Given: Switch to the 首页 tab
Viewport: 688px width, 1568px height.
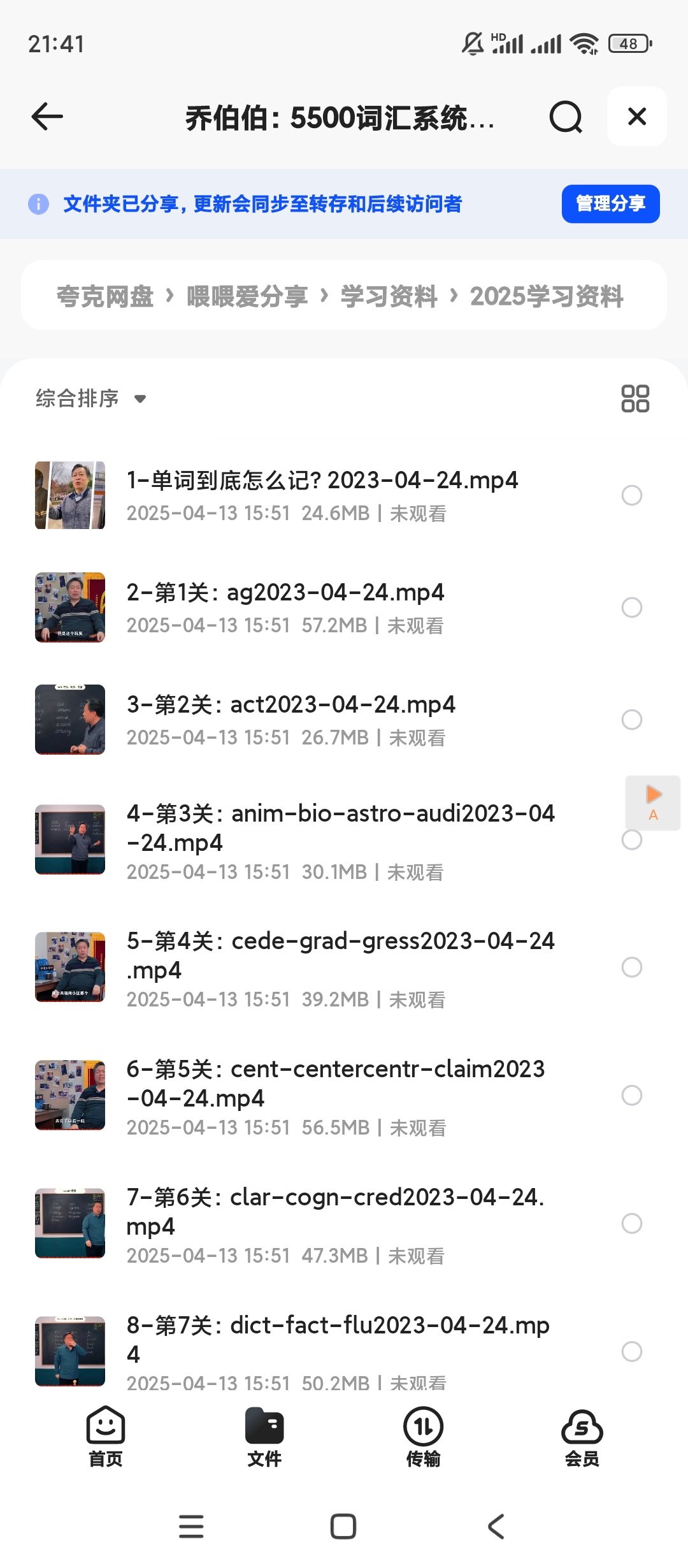Looking at the screenshot, I should [x=106, y=1437].
